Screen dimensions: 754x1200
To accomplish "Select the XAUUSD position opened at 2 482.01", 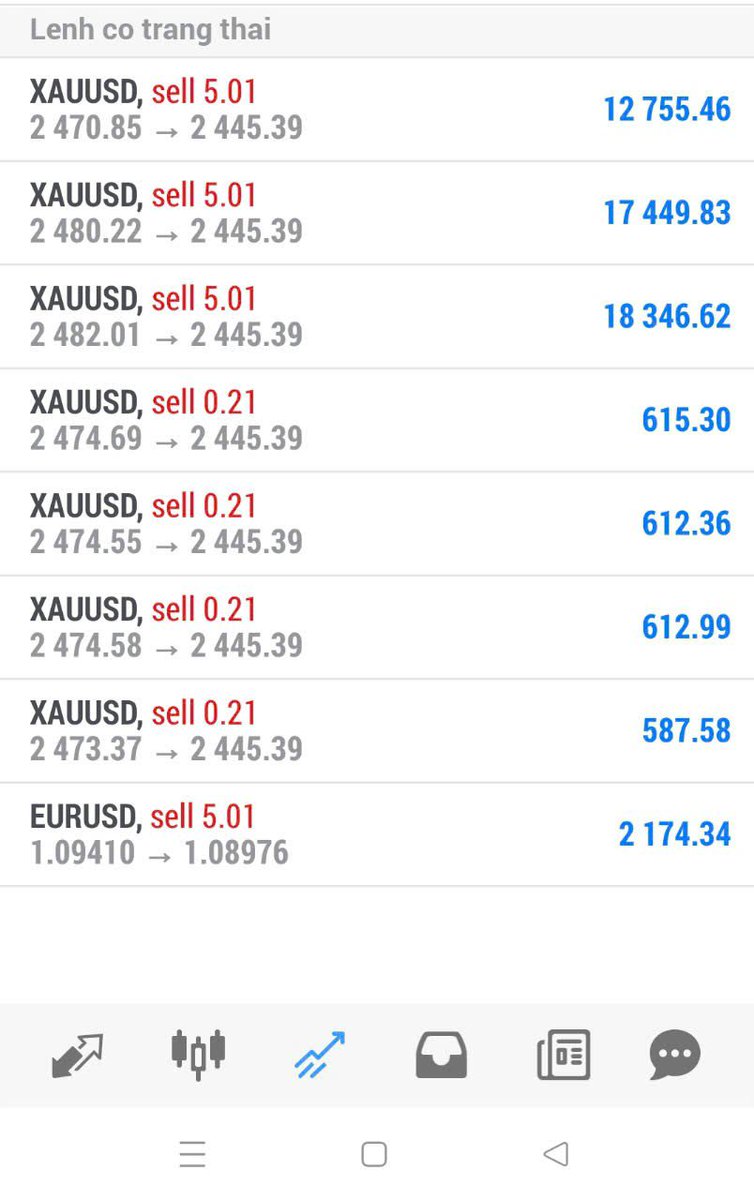I will tap(377, 316).
